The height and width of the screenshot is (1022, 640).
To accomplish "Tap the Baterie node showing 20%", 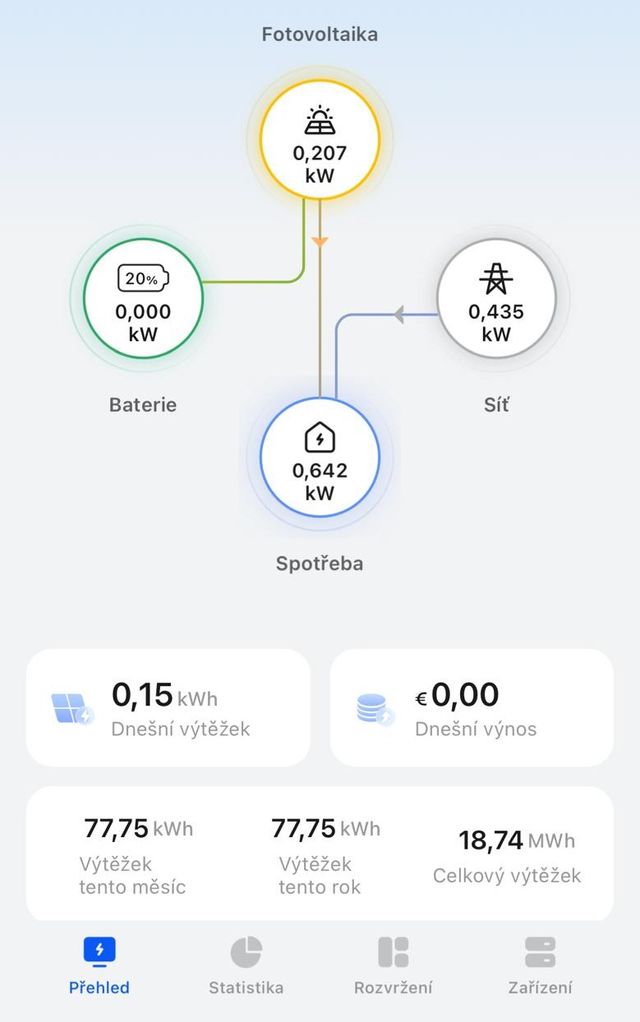I will point(143,297).
